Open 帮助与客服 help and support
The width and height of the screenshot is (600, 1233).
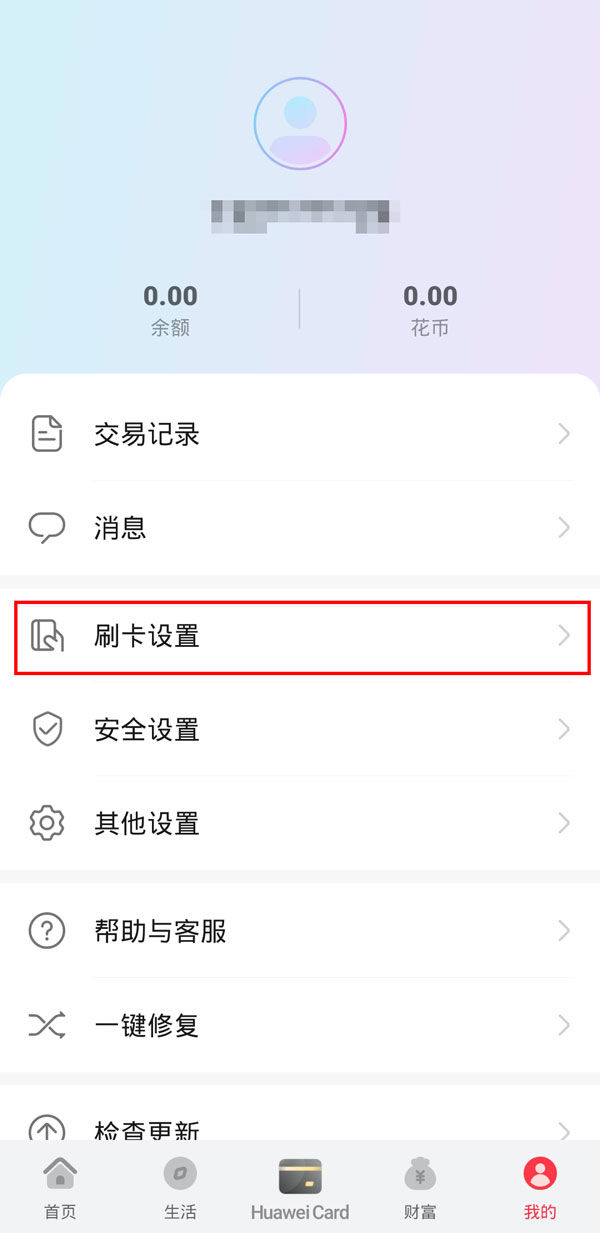coord(300,931)
